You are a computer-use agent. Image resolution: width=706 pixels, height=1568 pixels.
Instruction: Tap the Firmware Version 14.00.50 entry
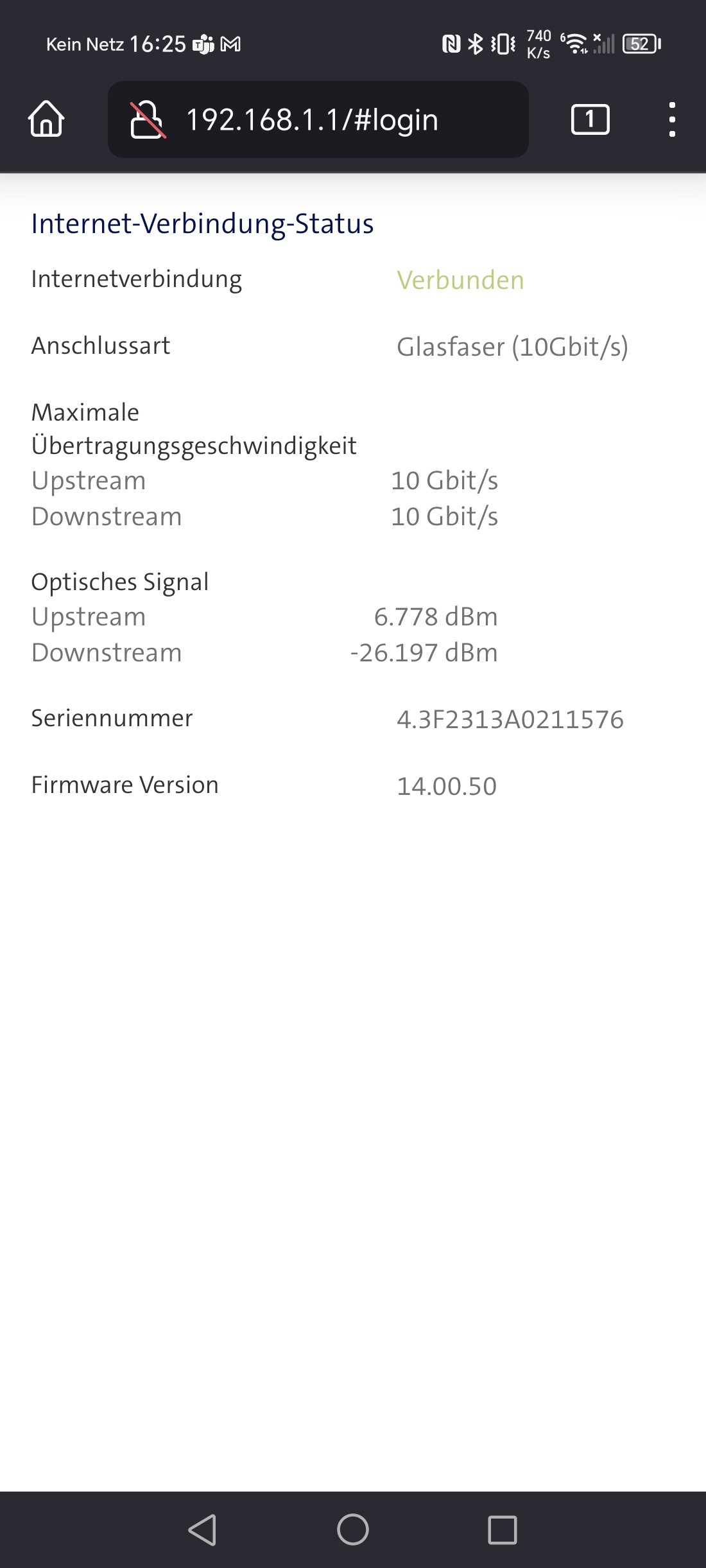point(445,785)
